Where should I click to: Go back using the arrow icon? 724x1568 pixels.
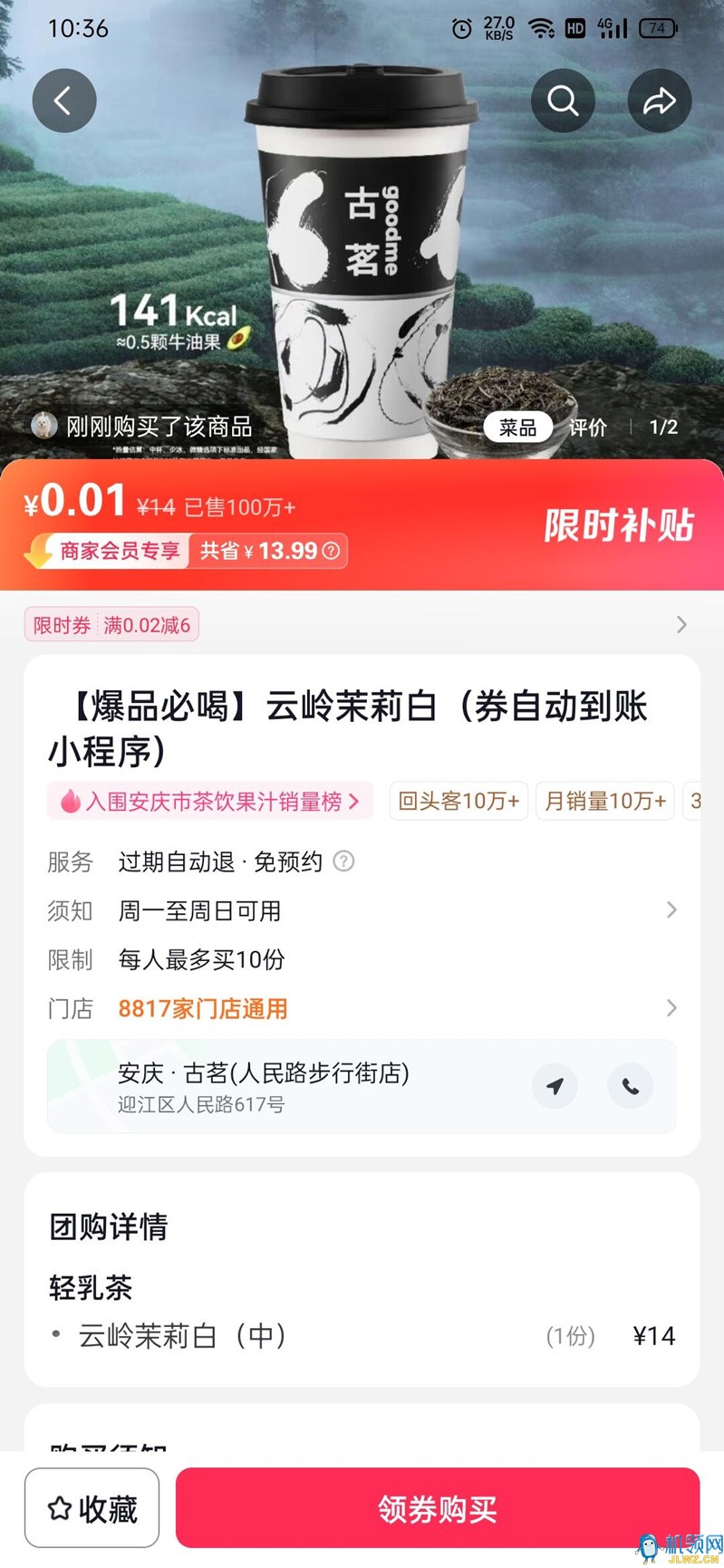point(63,101)
